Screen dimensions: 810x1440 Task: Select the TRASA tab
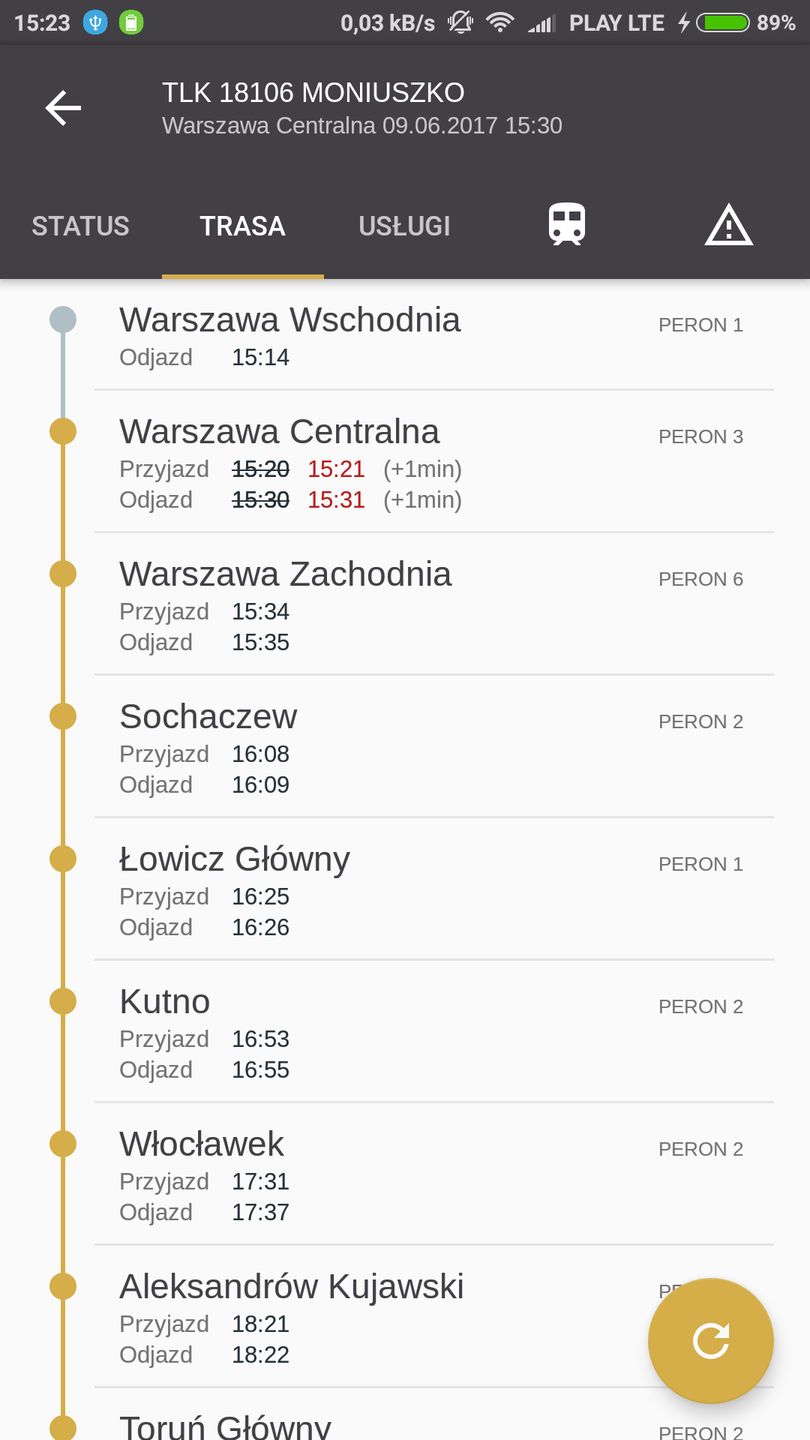point(243,226)
